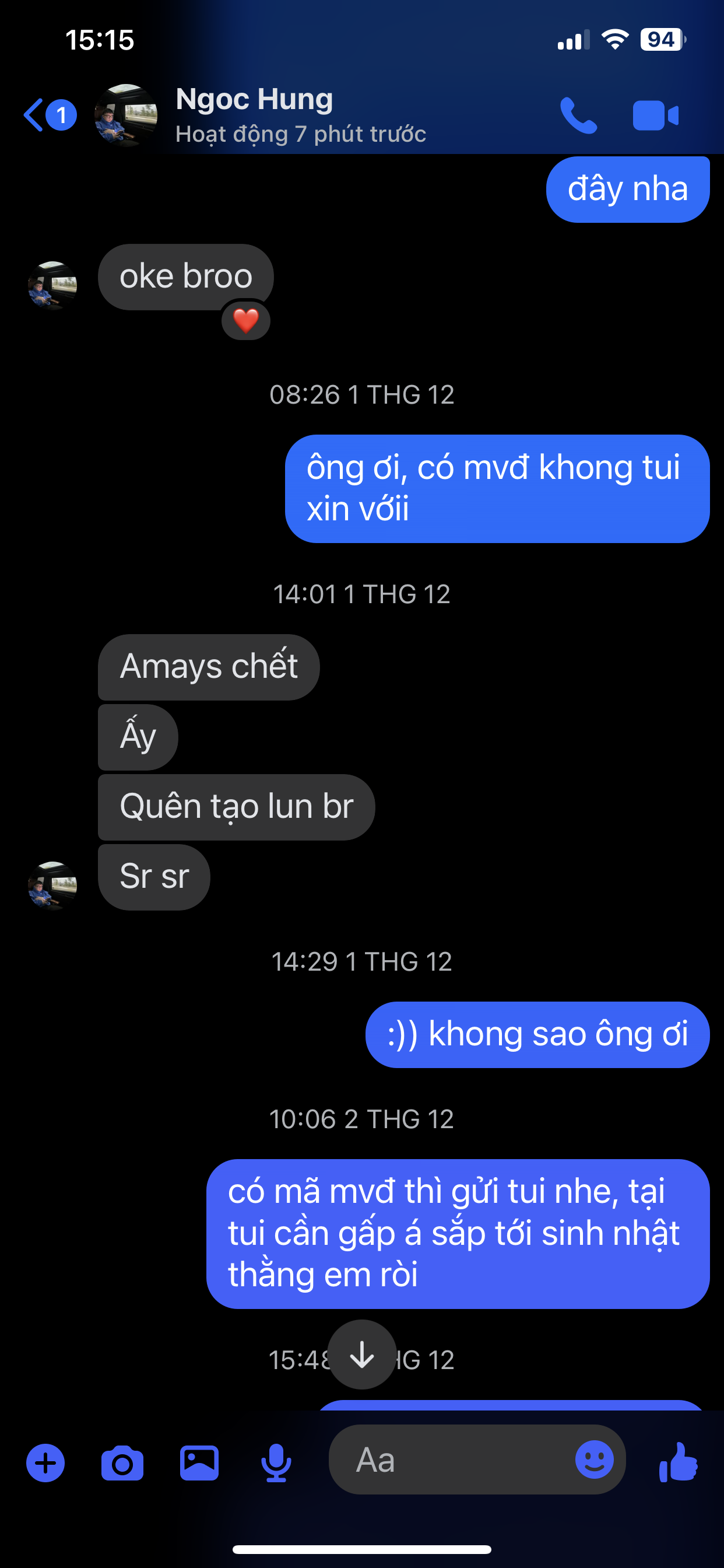
Task: Start a video call with Ngoc Hung
Action: point(655,115)
